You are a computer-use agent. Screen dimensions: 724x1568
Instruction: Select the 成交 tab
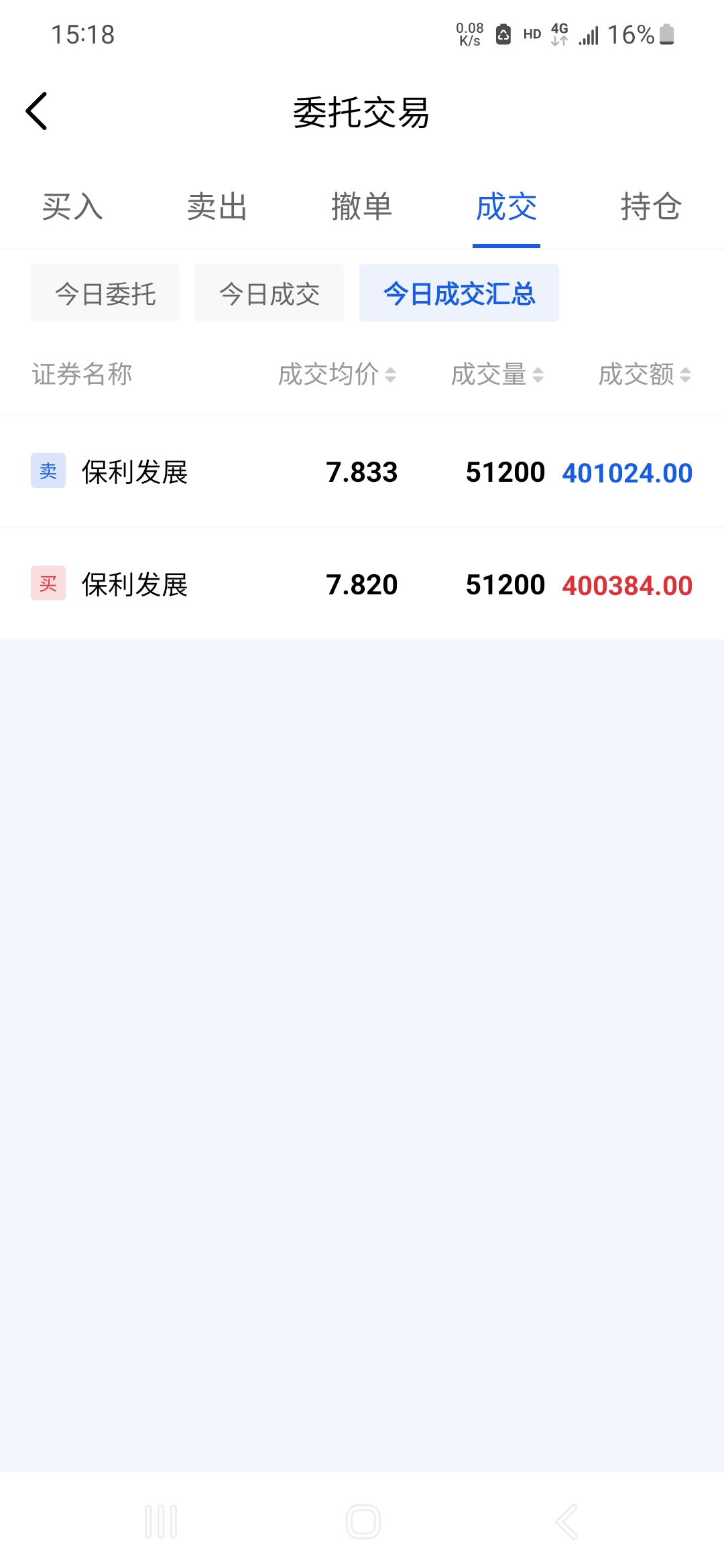tap(506, 206)
